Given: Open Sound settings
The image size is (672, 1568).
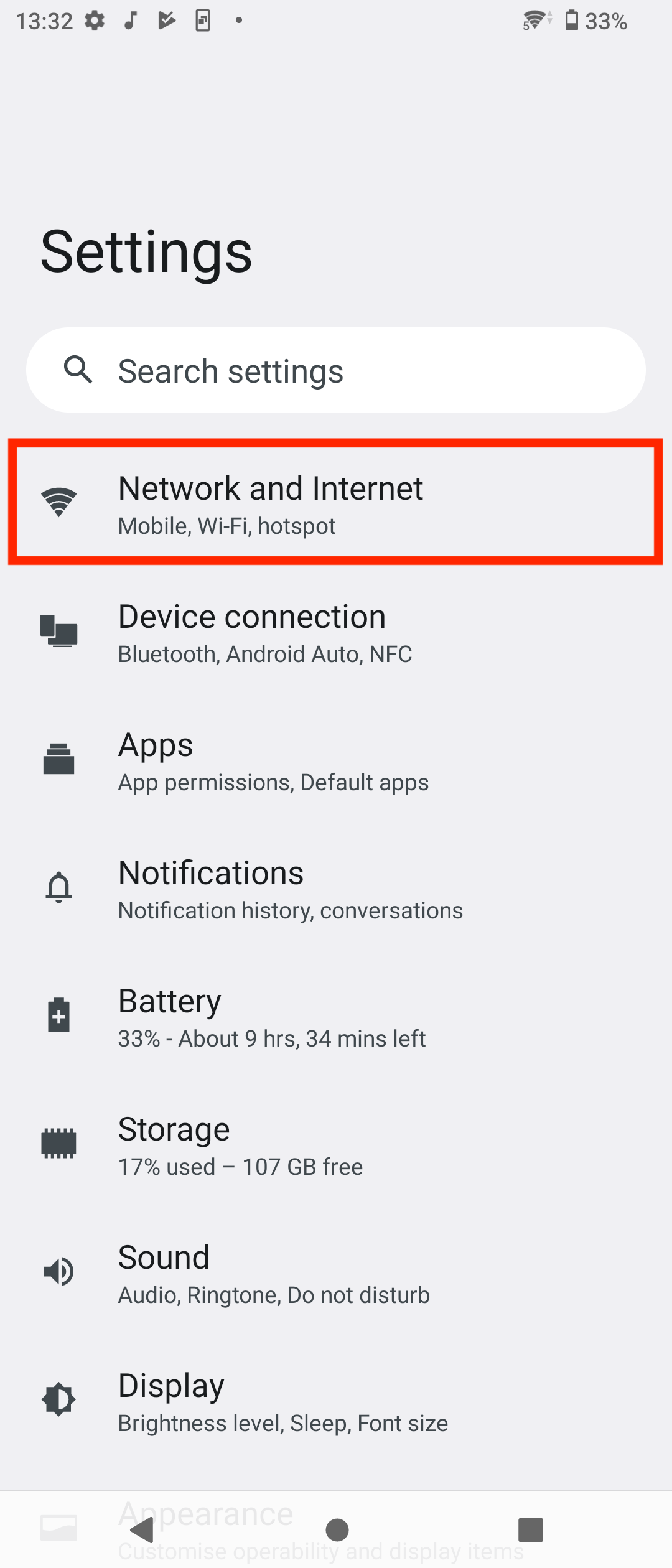Looking at the screenshot, I should point(336,1273).
